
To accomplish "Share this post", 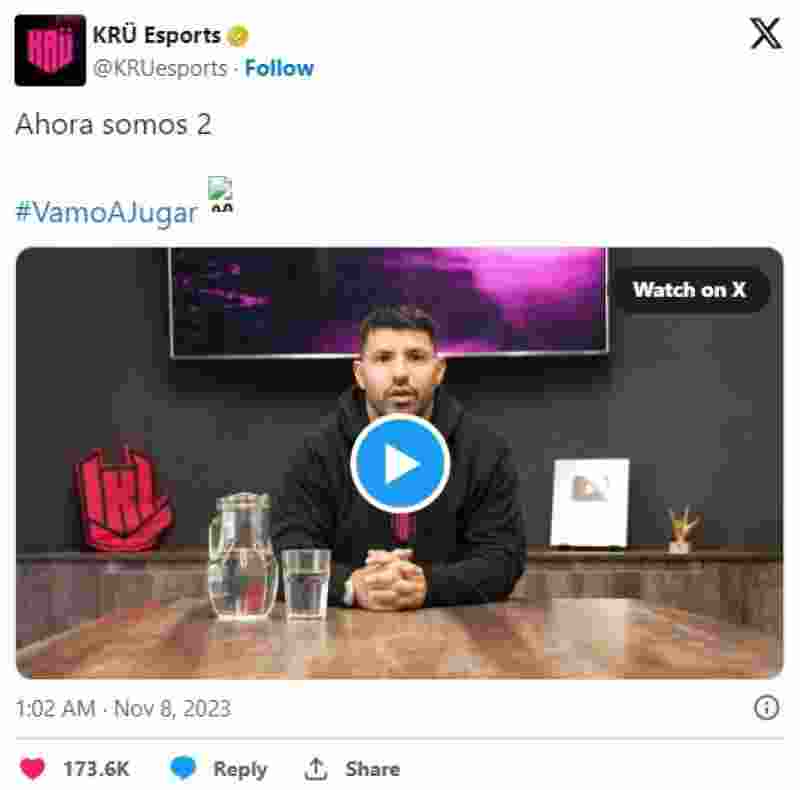I will (351, 769).
